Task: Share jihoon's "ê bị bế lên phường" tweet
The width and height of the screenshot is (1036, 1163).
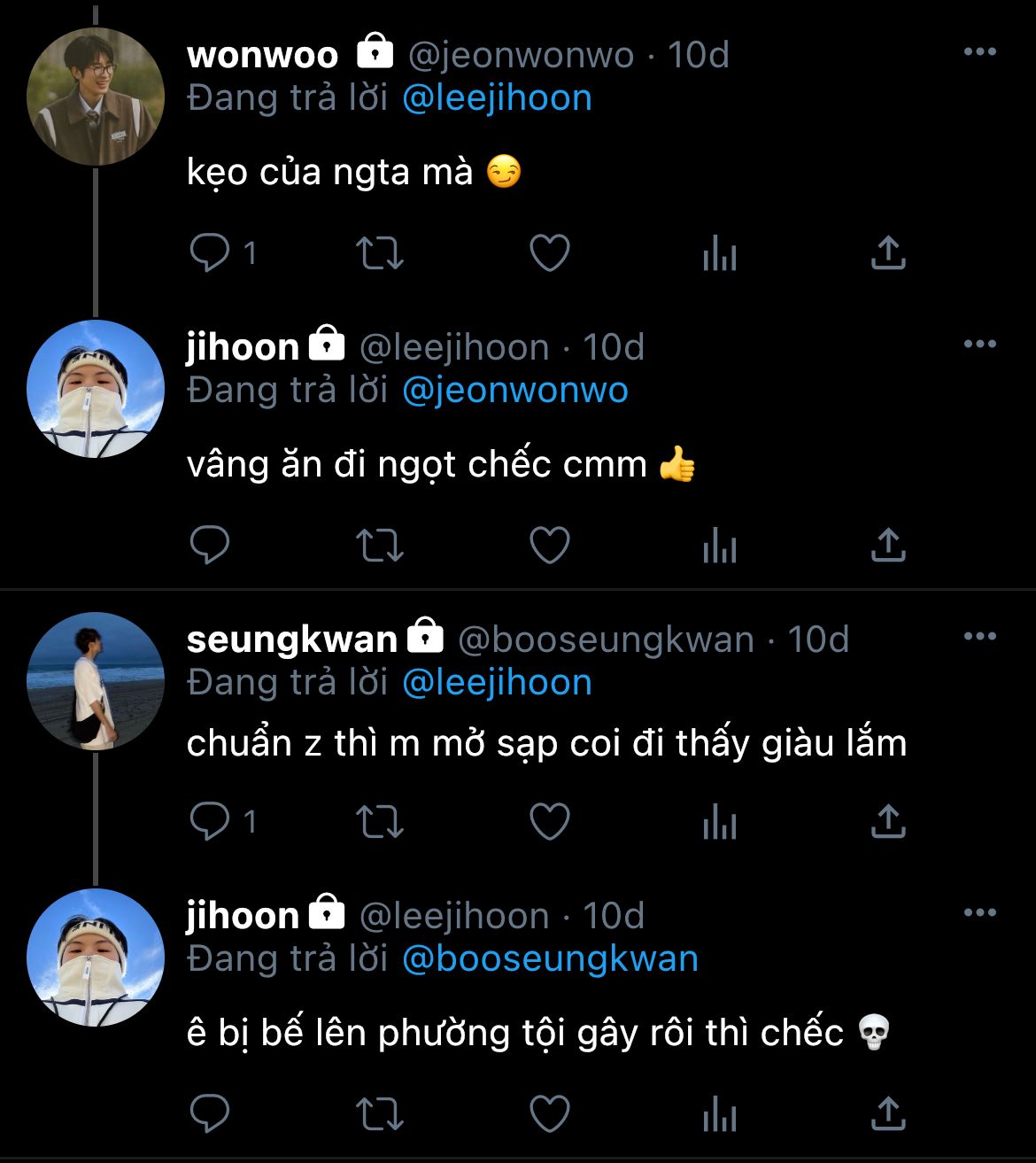Action: [x=887, y=1113]
